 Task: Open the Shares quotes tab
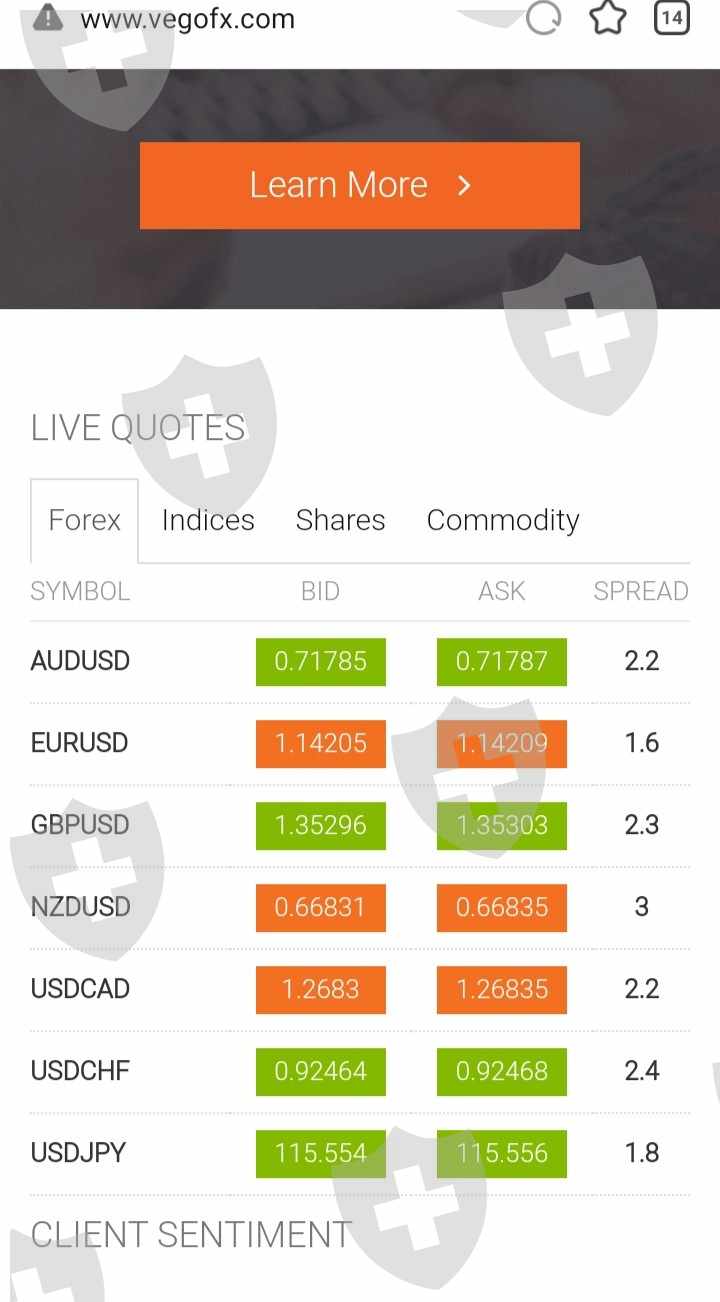[340, 520]
